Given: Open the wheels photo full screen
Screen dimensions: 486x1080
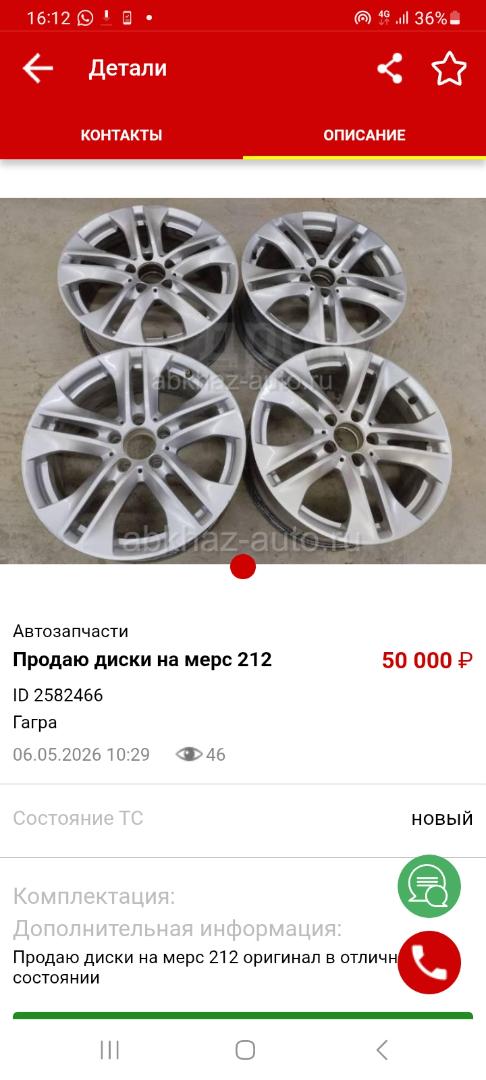Looking at the screenshot, I should 243,381.
